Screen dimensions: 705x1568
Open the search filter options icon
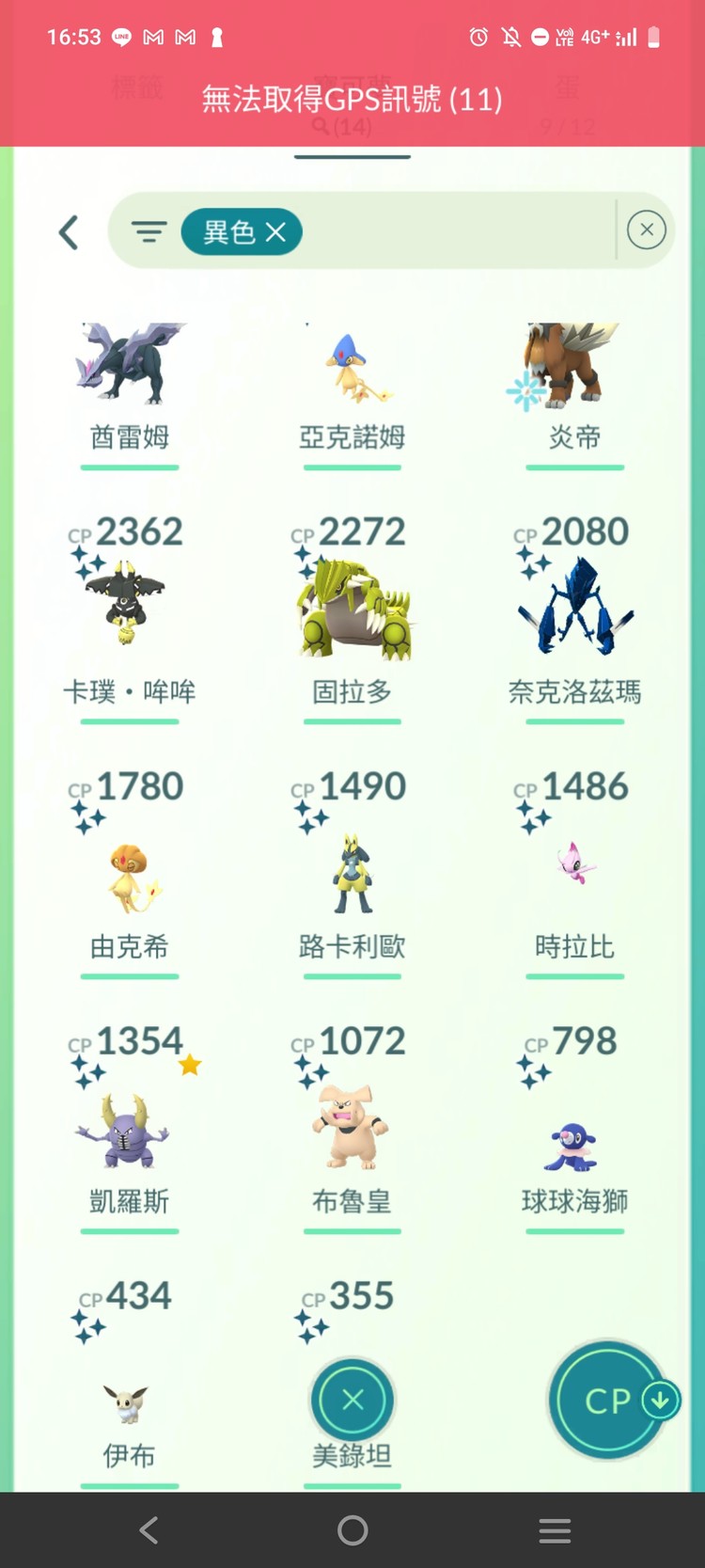[x=149, y=231]
